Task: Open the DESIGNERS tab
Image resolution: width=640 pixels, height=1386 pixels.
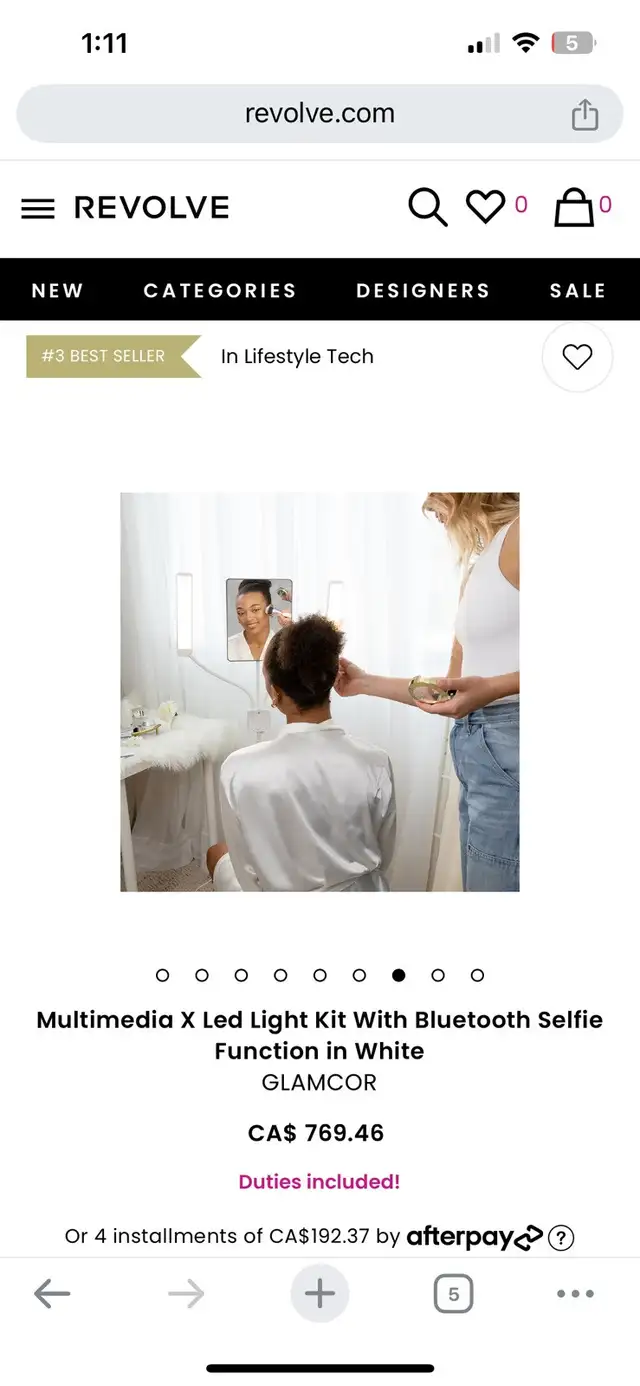Action: pyautogui.click(x=423, y=290)
